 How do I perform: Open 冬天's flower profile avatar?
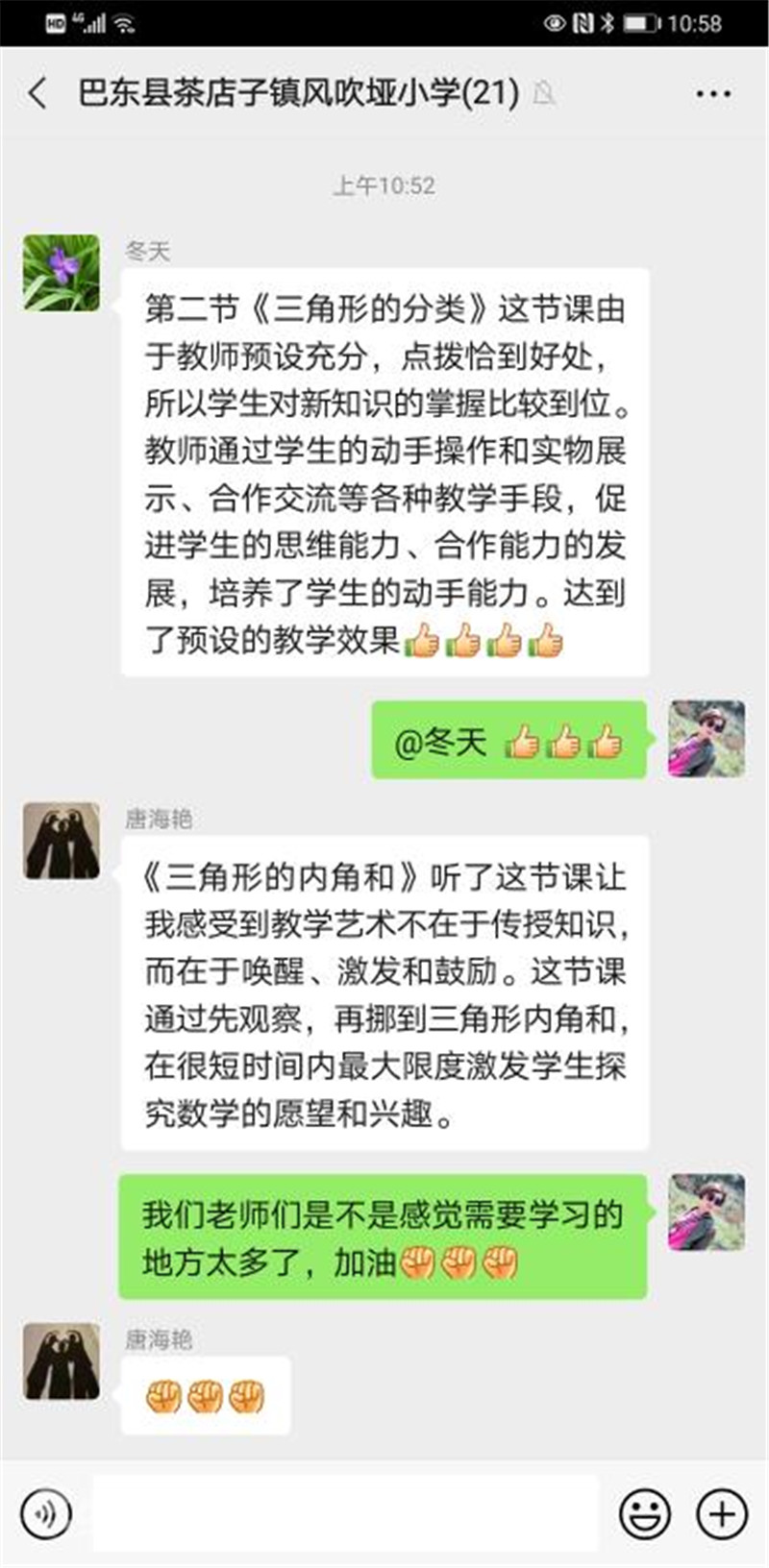[62, 273]
